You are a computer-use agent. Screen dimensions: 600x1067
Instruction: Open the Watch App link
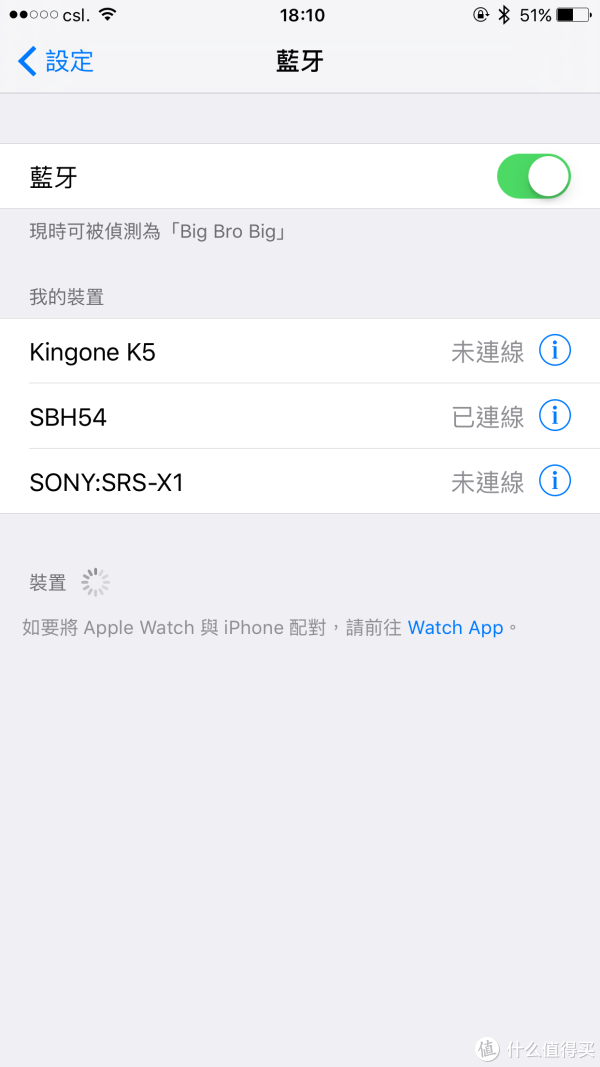455,627
